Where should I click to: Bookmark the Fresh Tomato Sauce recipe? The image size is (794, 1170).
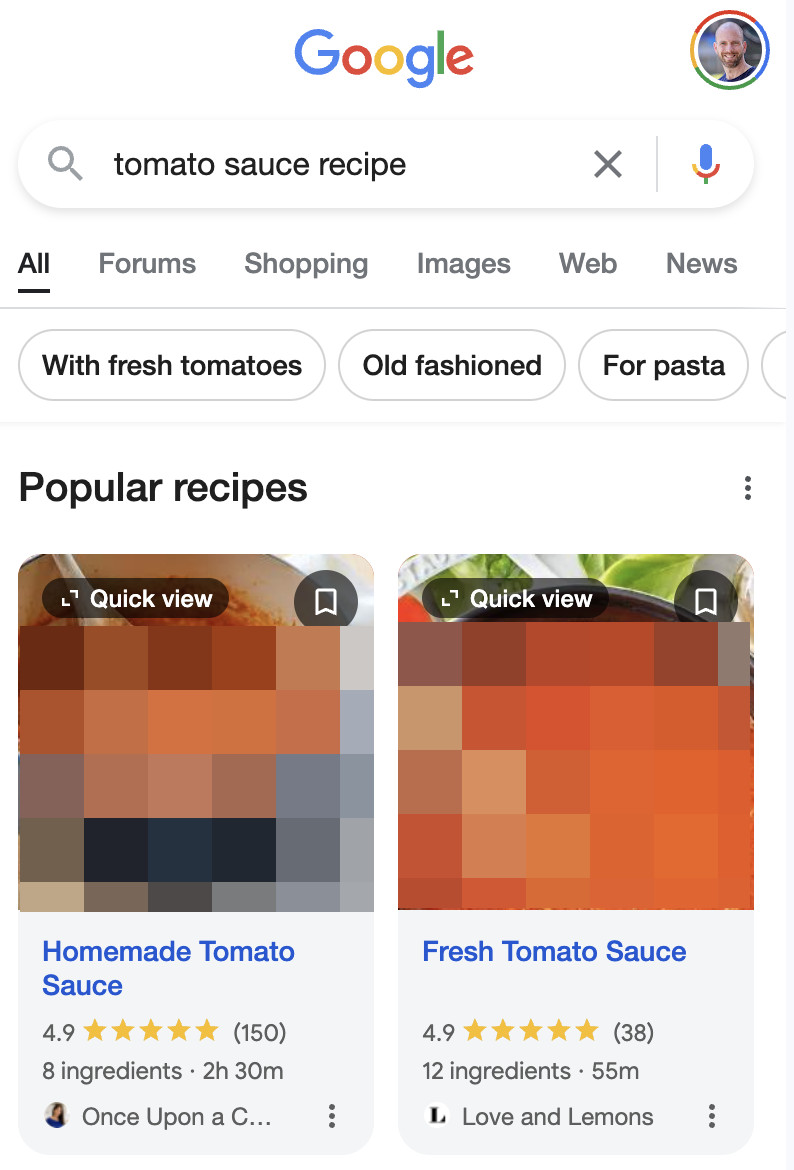pos(707,601)
